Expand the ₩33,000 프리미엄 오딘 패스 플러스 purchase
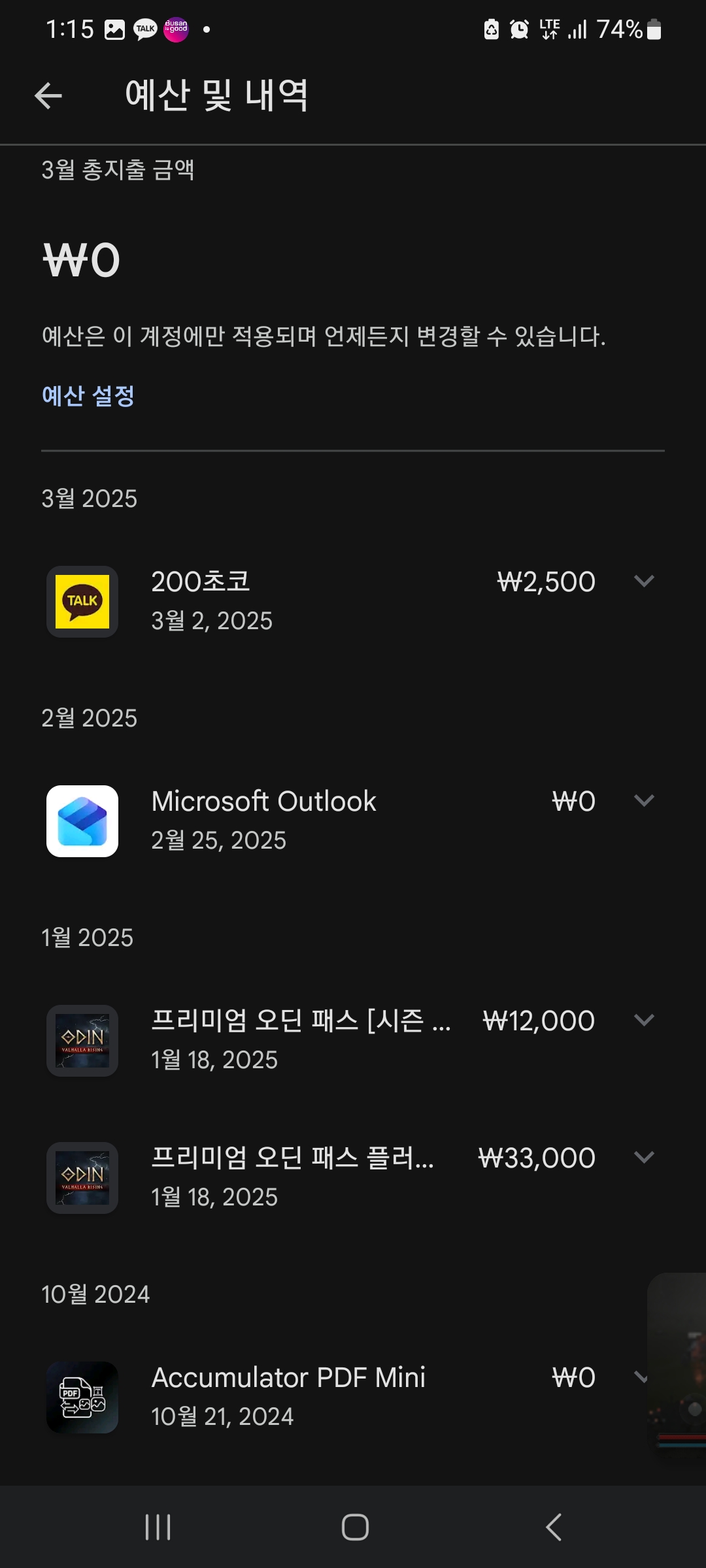Viewport: 706px width, 1568px height. point(644,1157)
